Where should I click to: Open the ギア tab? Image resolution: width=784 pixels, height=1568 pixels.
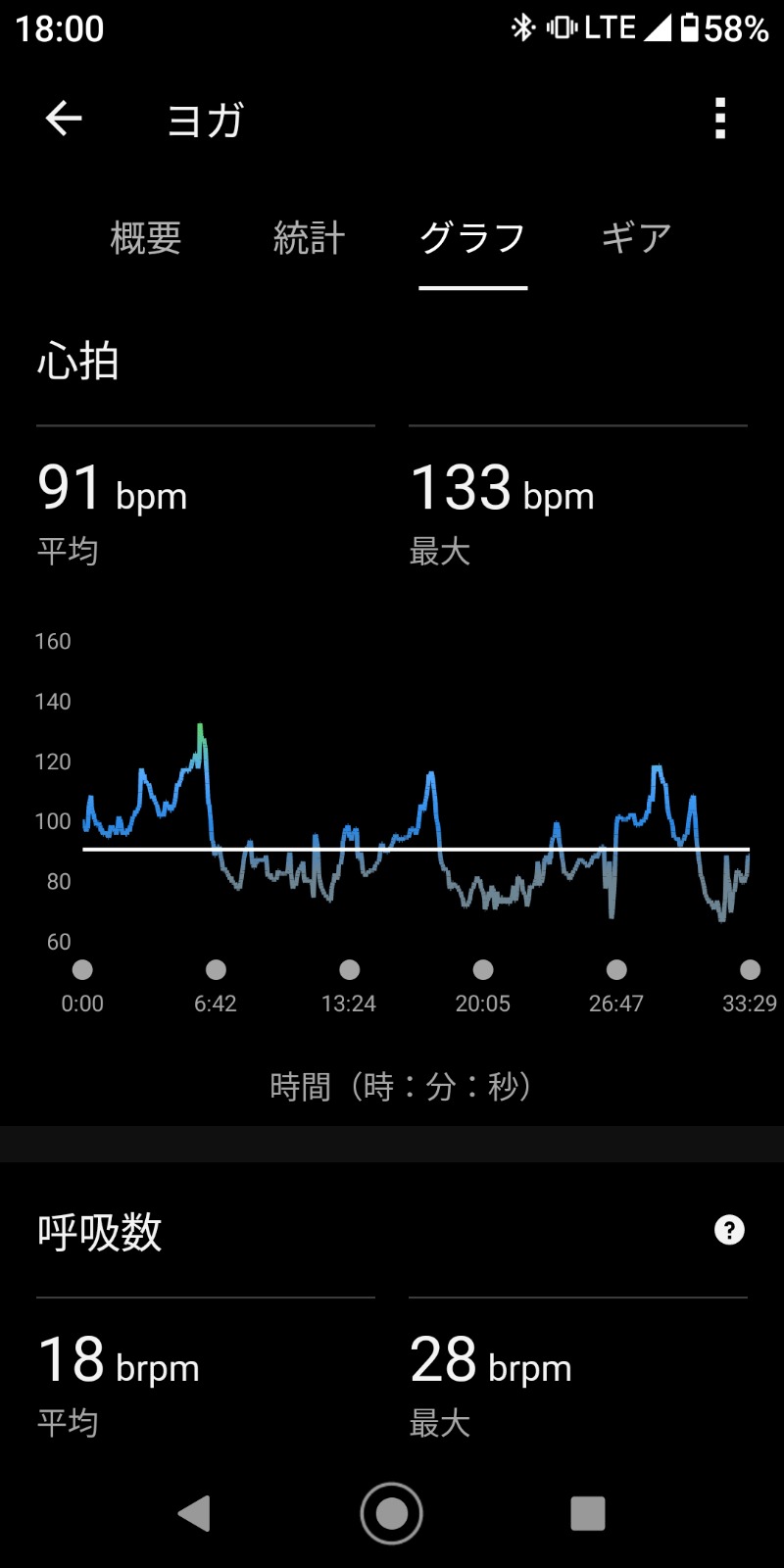(636, 238)
